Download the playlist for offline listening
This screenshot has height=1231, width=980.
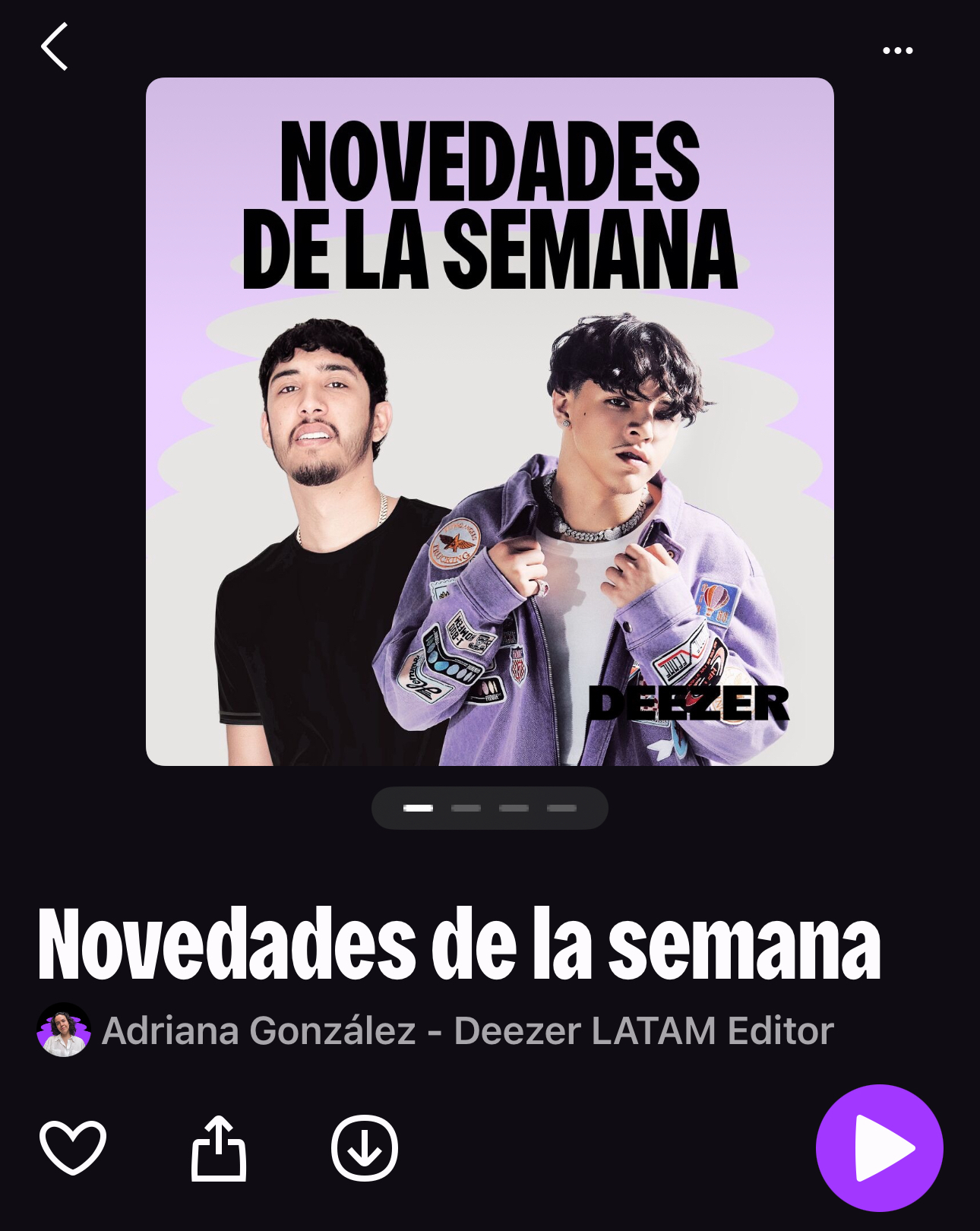[365, 1147]
